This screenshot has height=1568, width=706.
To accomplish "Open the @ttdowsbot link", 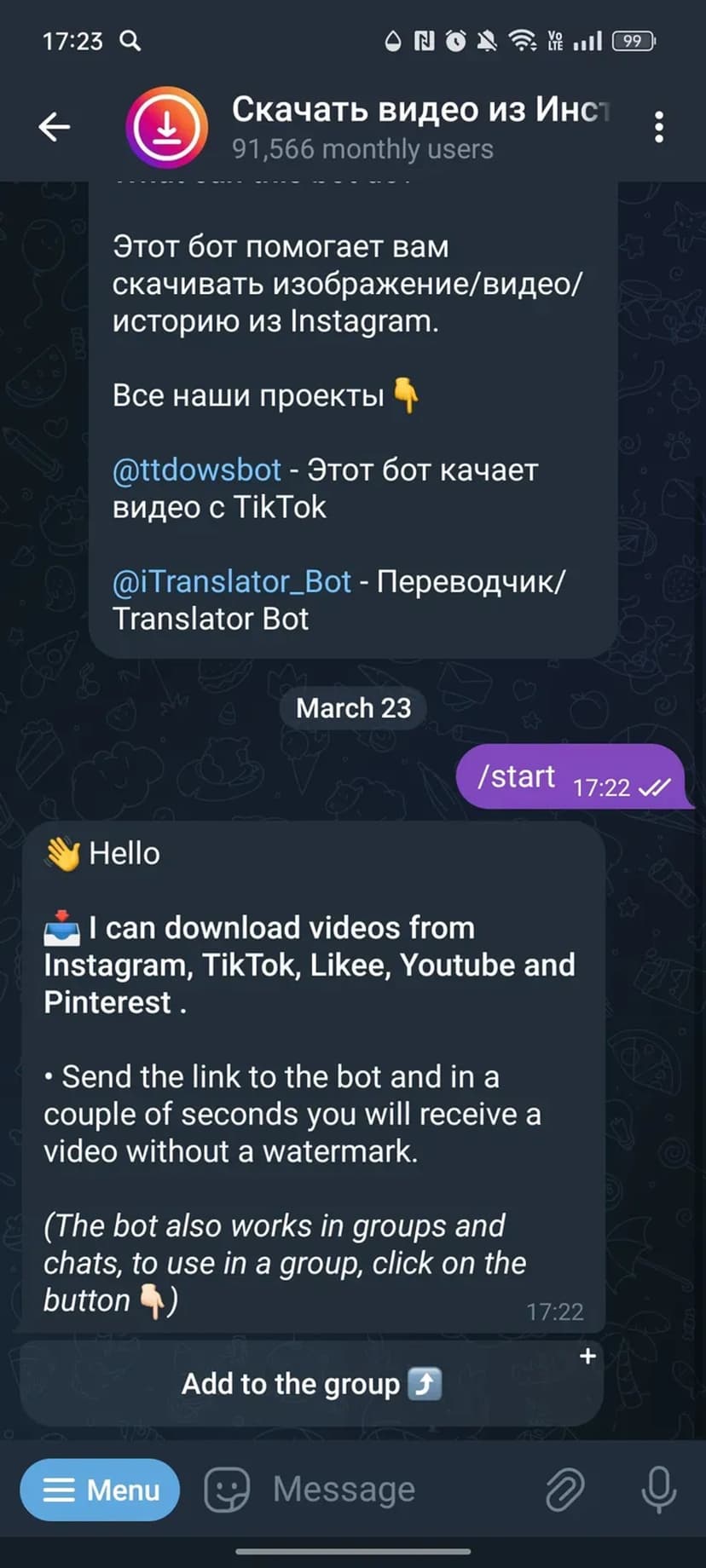I will (197, 470).
